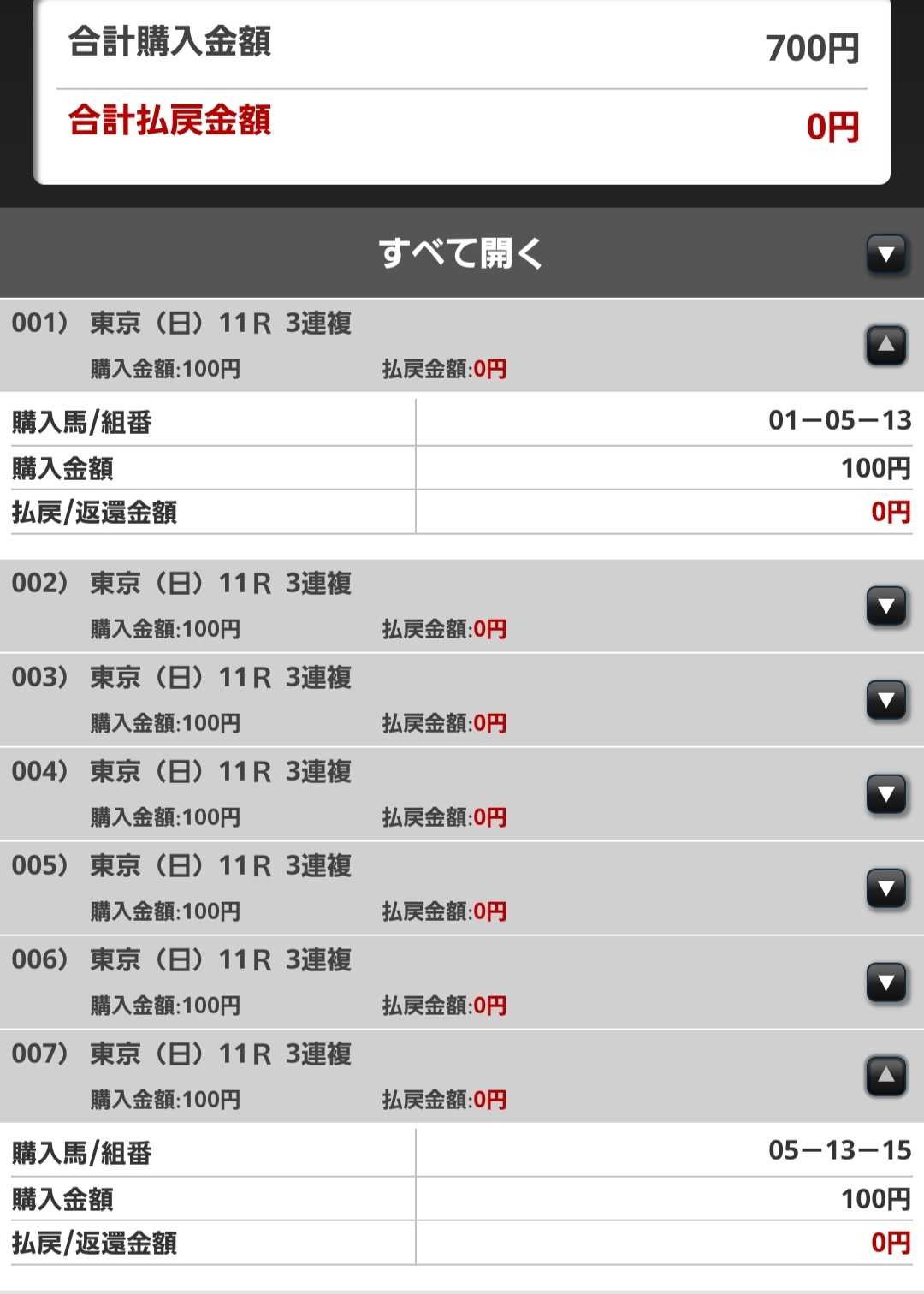
Task: Collapse bet 001 details
Action: tap(886, 345)
